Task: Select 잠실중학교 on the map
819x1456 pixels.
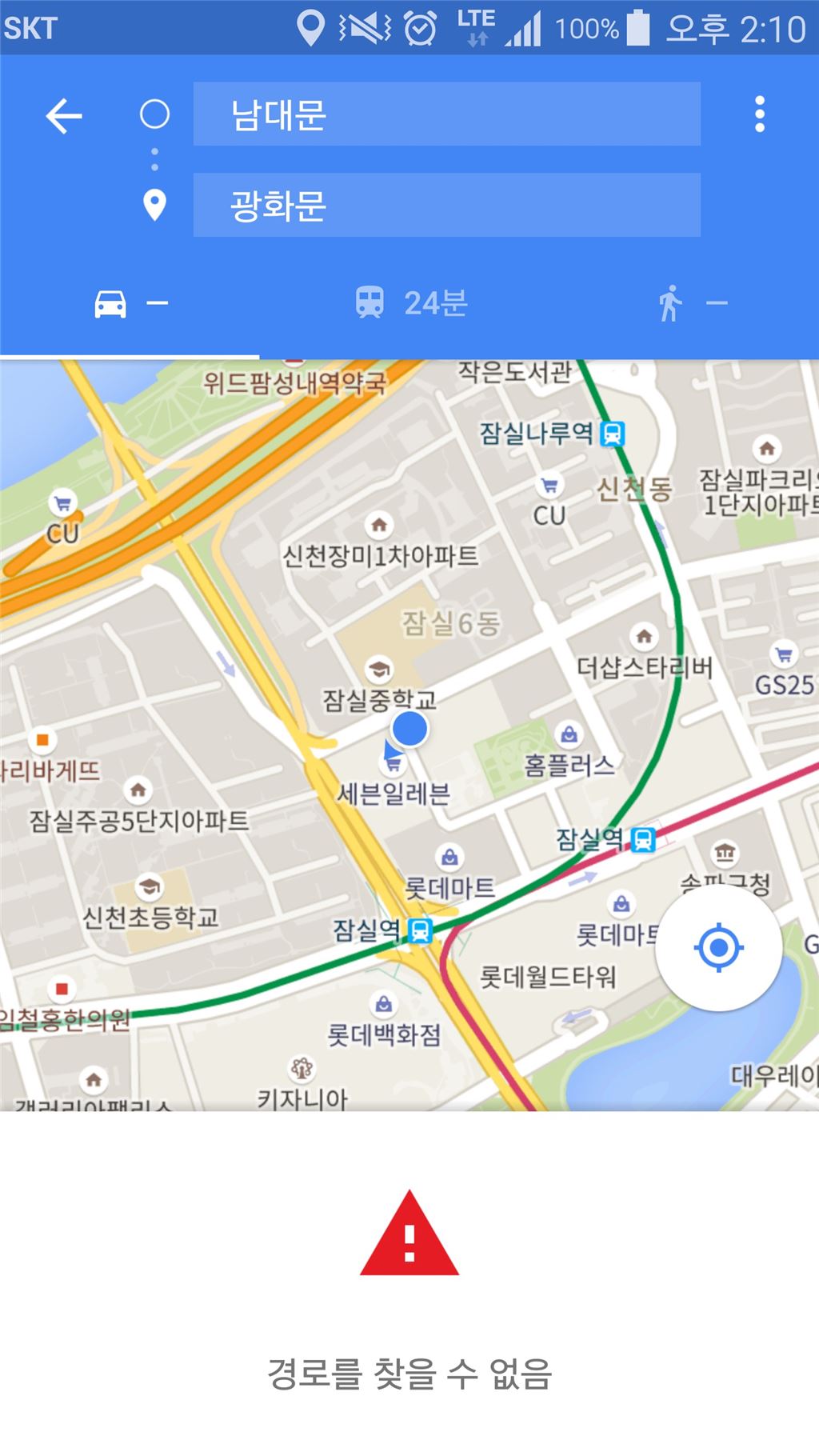Action: [x=379, y=699]
